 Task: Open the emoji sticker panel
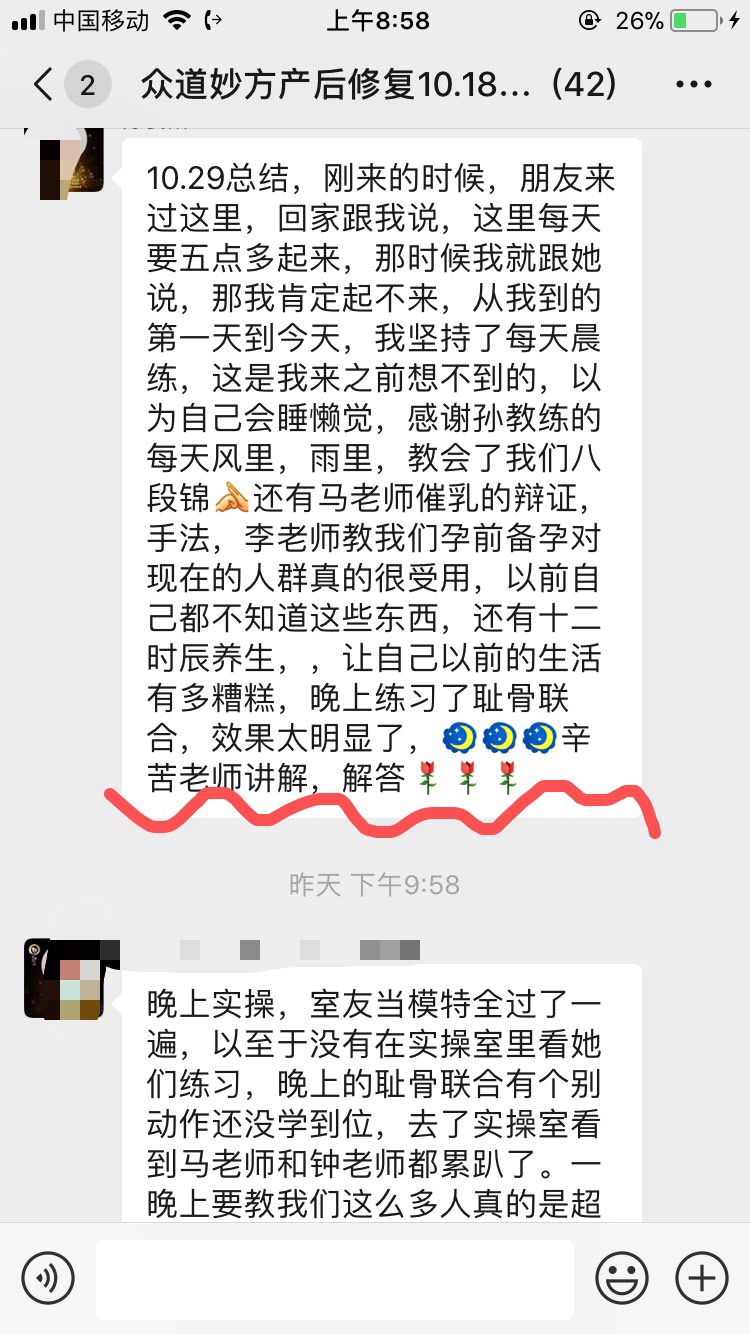point(622,1278)
